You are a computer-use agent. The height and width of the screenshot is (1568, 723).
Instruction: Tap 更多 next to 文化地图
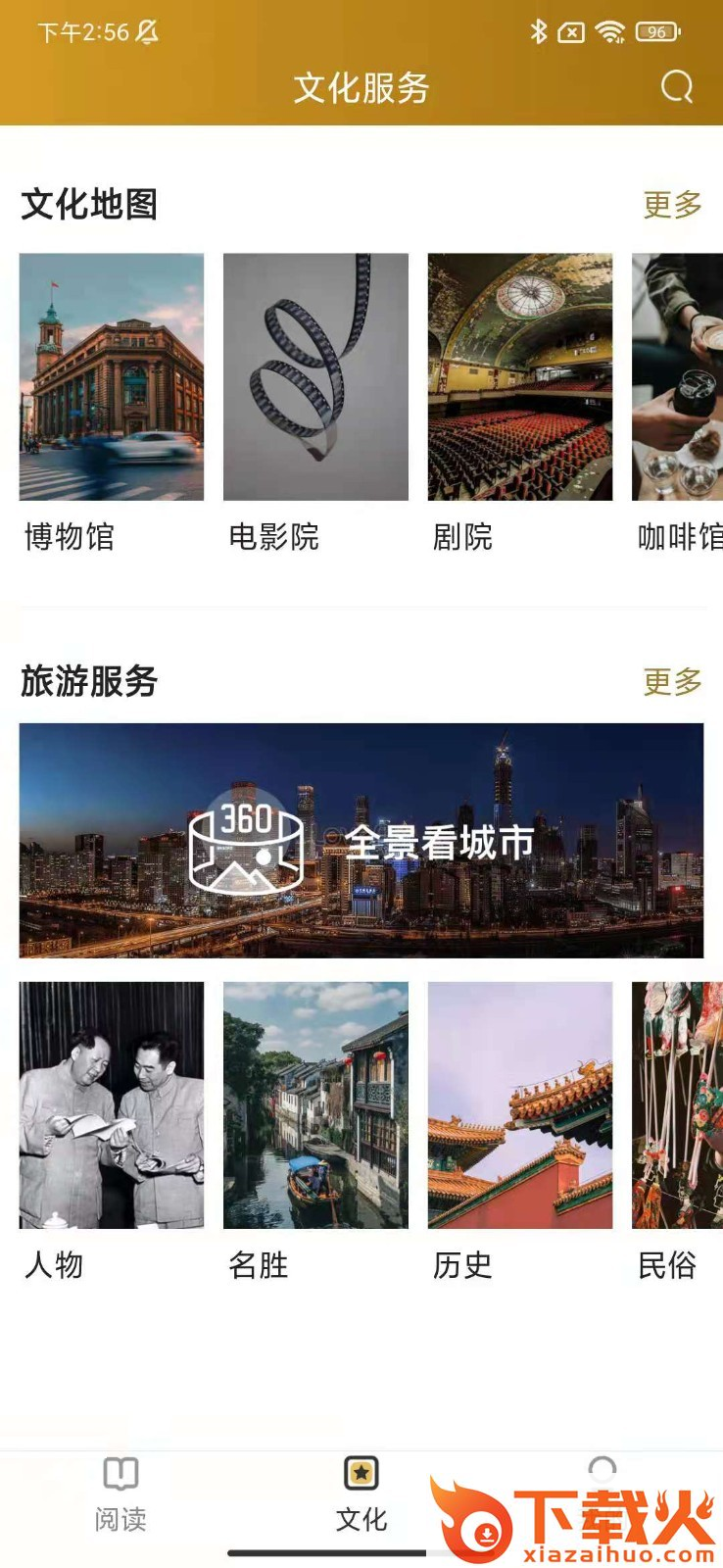(x=672, y=205)
